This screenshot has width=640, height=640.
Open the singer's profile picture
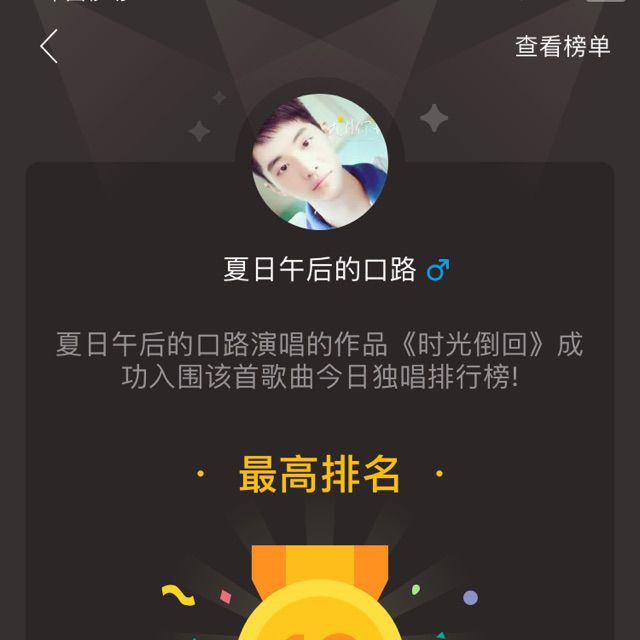(x=320, y=162)
